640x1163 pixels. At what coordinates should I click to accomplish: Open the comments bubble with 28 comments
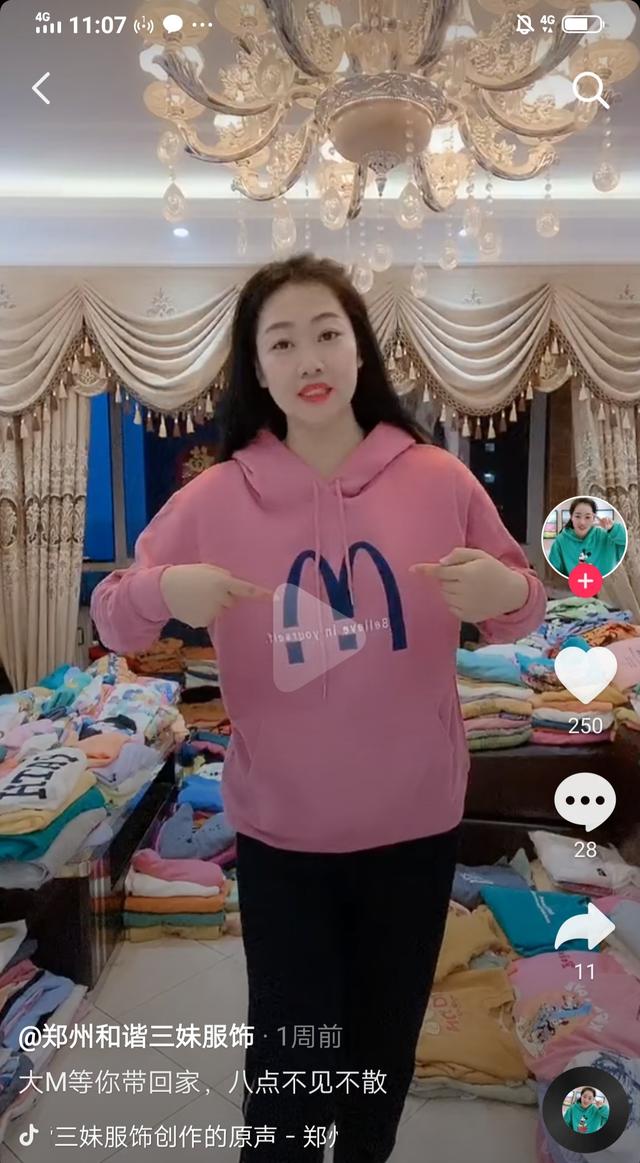[585, 801]
